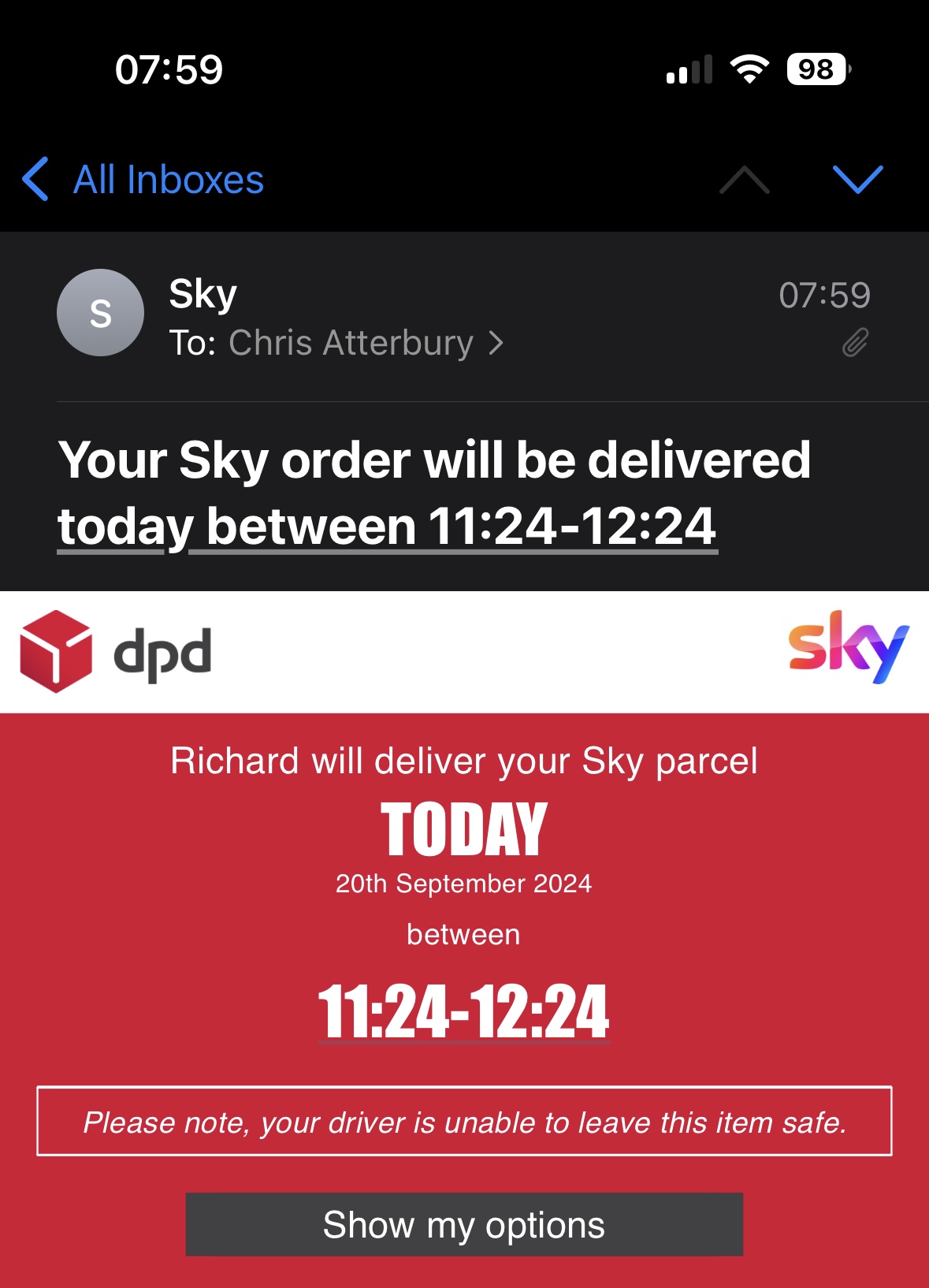Tap the grey sender avatar with S
Image resolution: width=929 pixels, height=1288 pixels.
(101, 314)
